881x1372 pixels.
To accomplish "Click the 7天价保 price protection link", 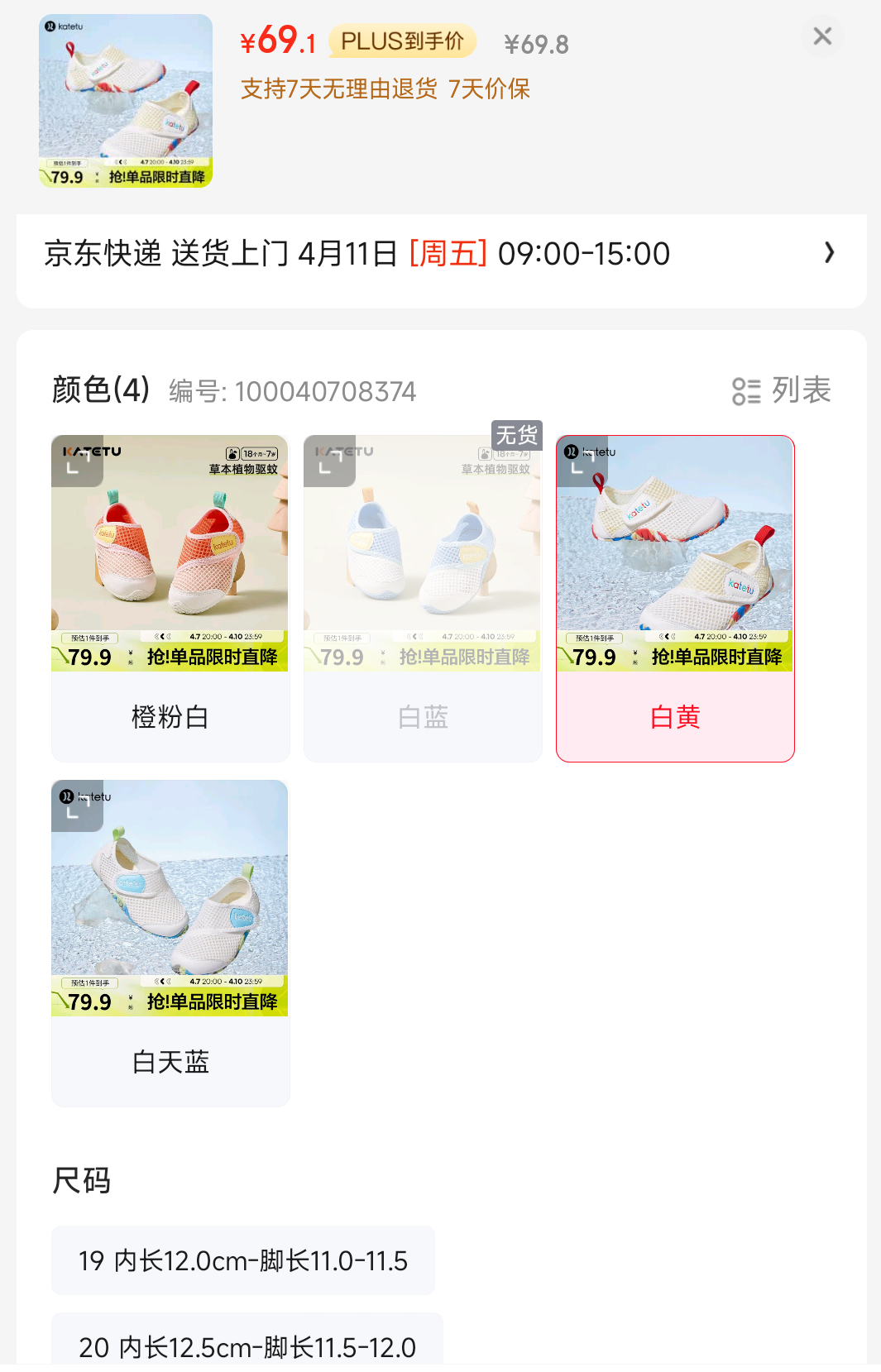I will [x=490, y=88].
